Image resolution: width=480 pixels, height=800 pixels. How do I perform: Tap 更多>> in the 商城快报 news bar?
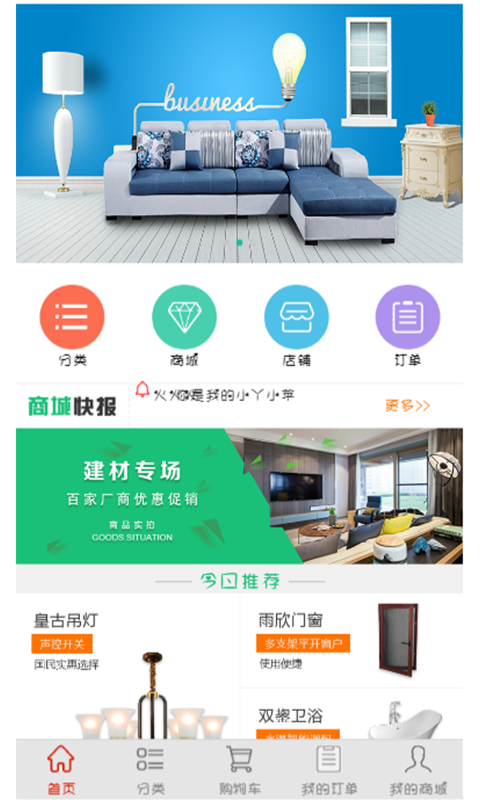pyautogui.click(x=408, y=406)
